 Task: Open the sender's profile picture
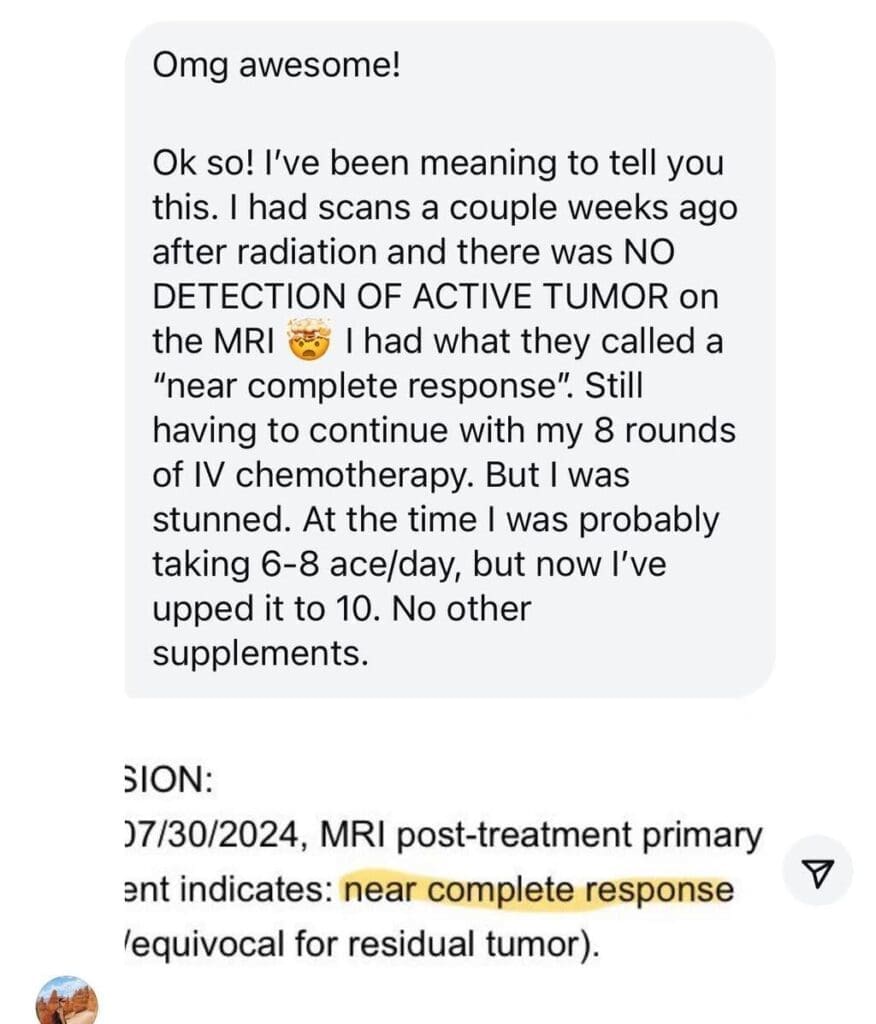(x=66, y=1000)
